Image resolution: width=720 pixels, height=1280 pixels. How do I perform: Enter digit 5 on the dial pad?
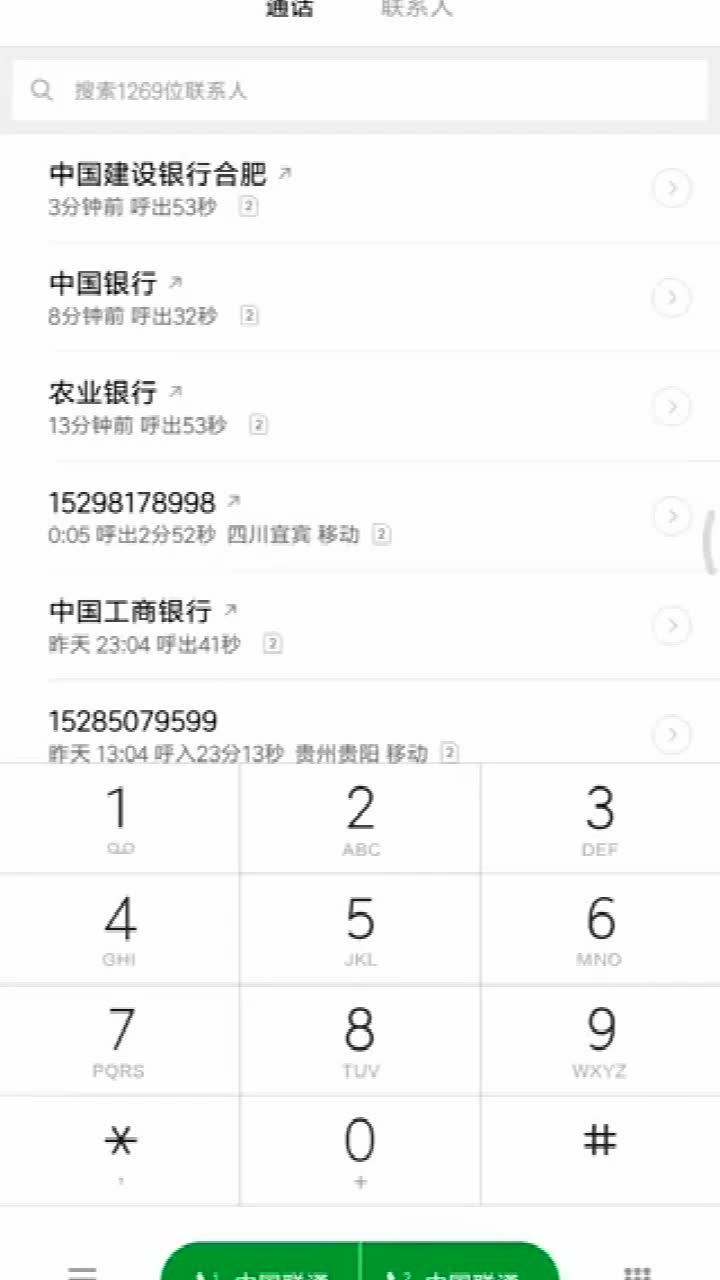[360, 930]
